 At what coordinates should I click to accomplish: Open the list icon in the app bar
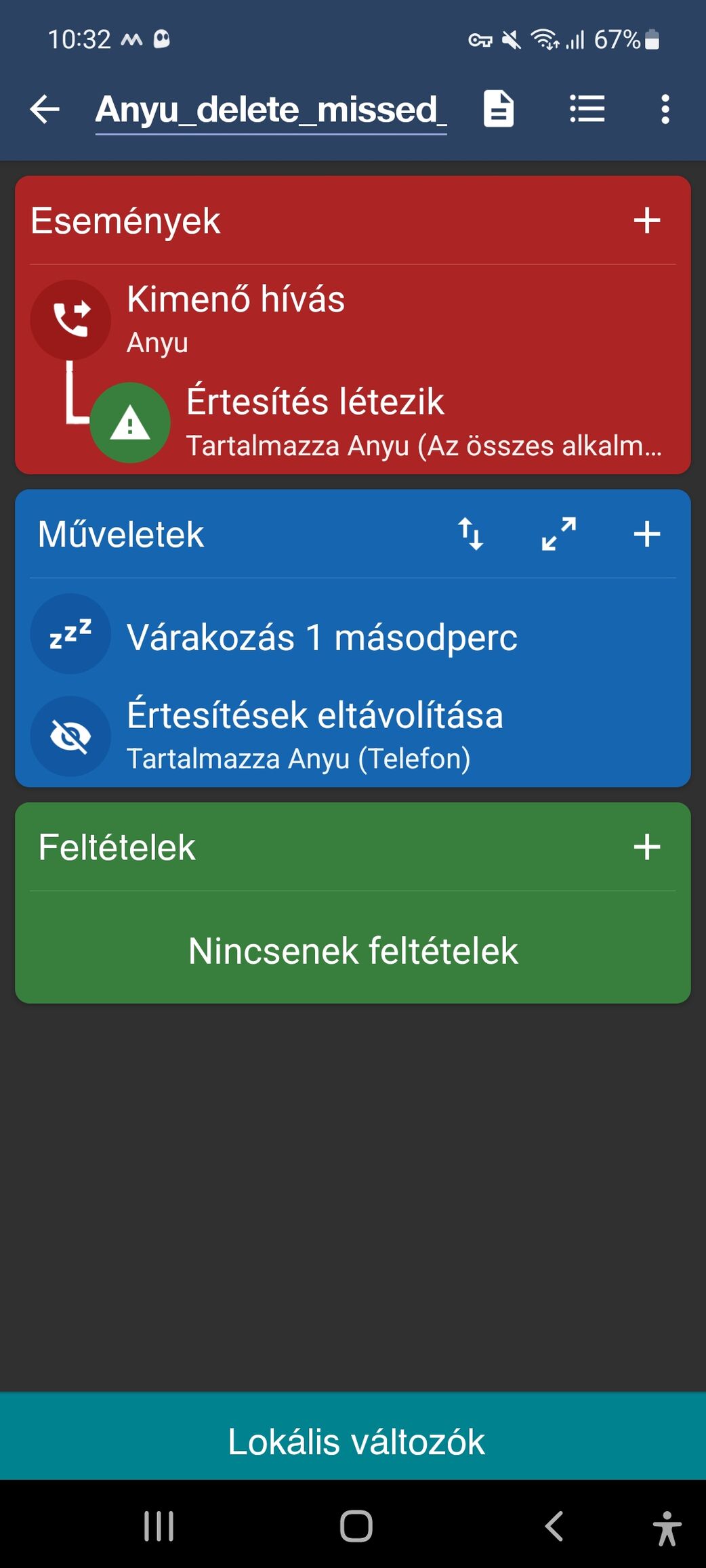click(x=587, y=109)
